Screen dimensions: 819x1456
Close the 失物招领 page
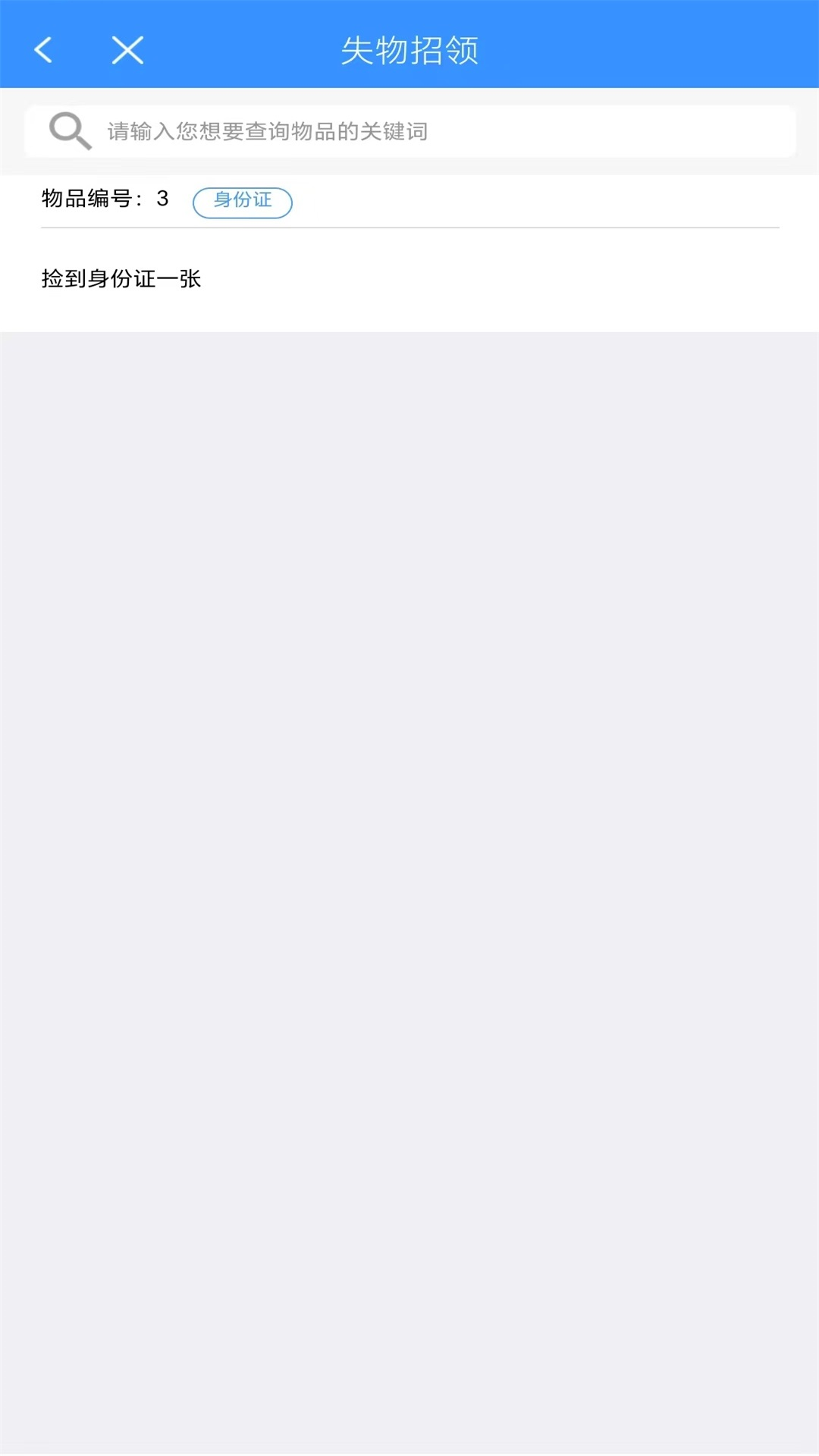click(127, 50)
